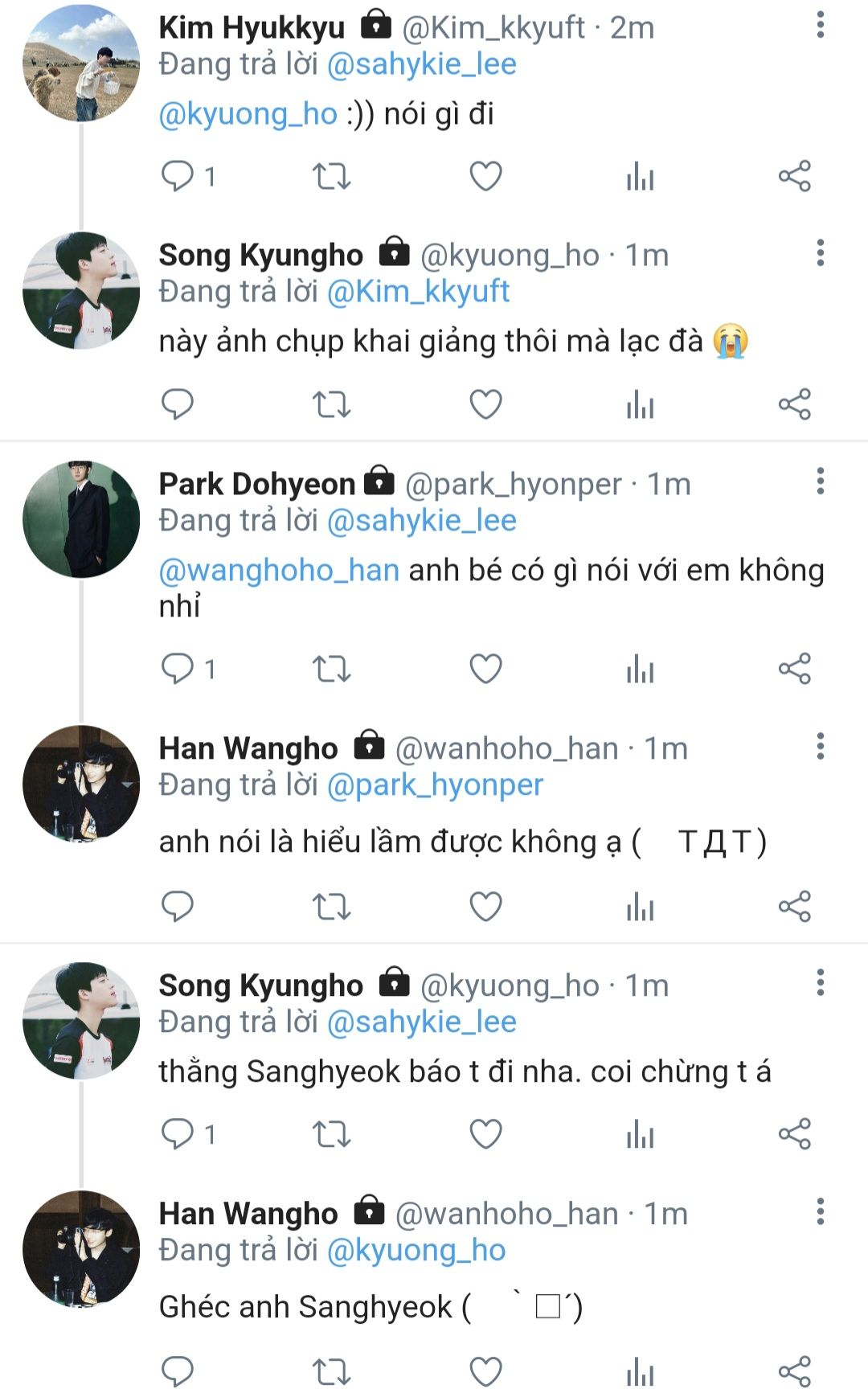Open Park Dohyeon's profile picture
The height and width of the screenshot is (1393, 868).
click(81, 519)
